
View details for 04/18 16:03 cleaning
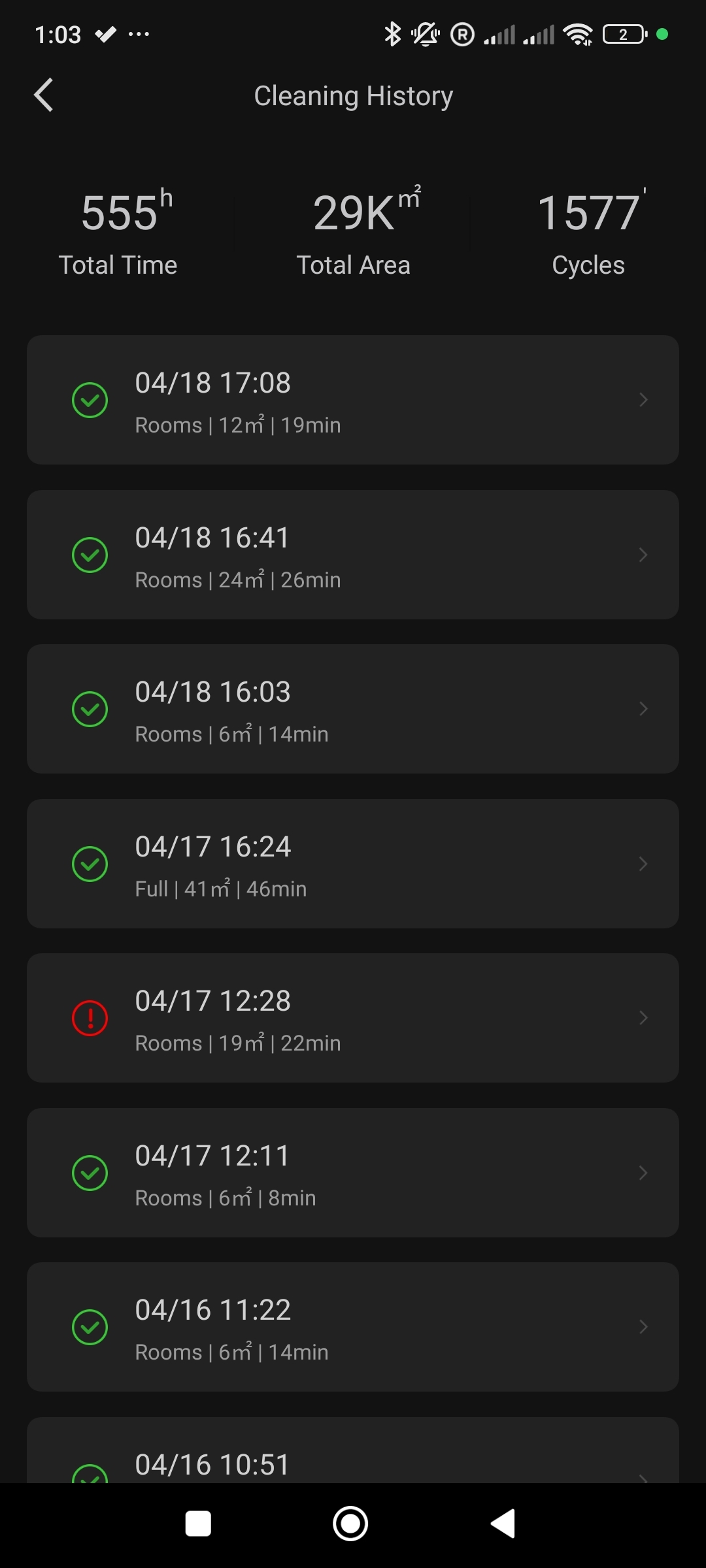pos(353,709)
